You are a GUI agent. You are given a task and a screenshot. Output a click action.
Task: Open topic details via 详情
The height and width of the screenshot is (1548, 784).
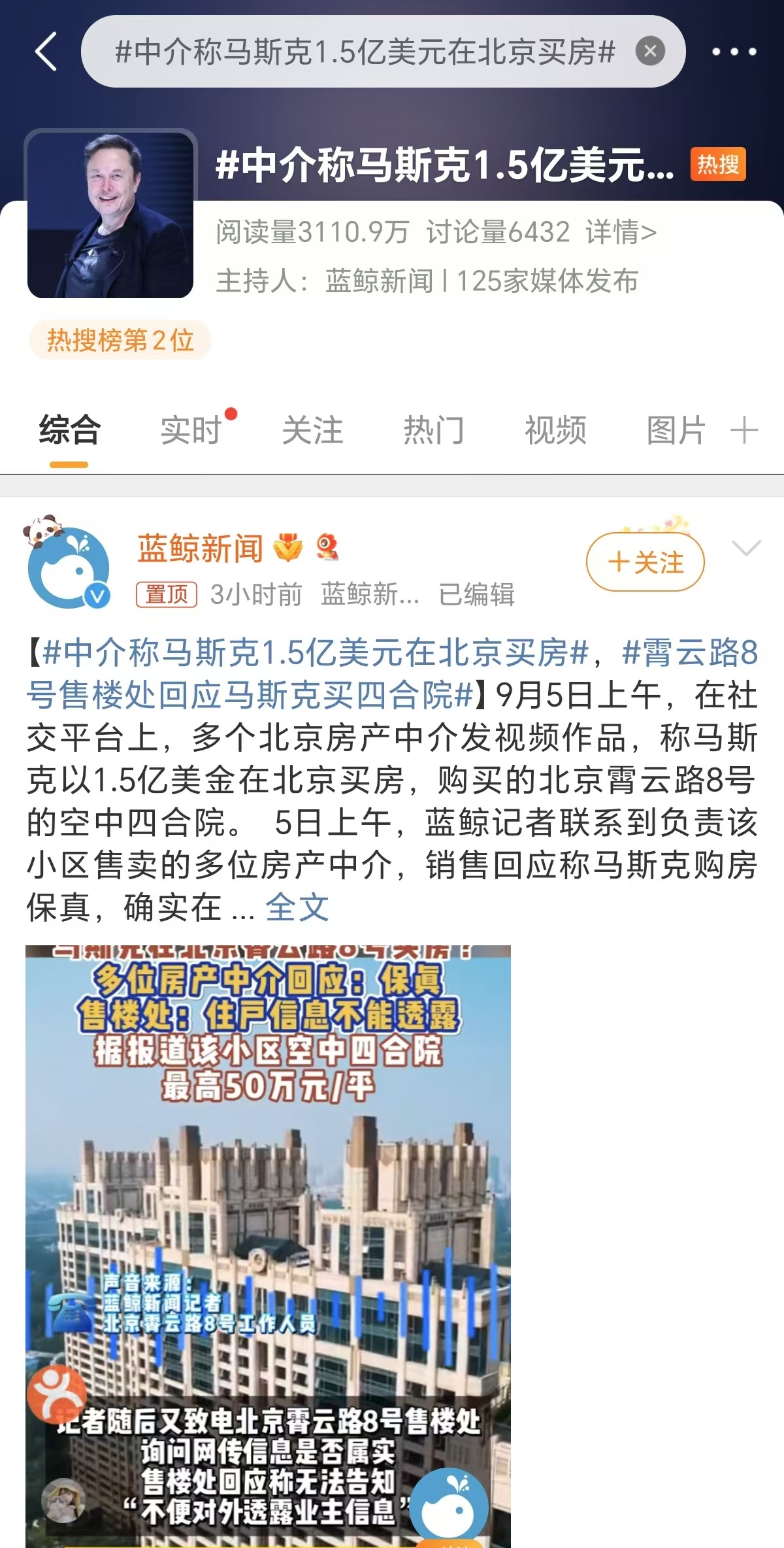[621, 232]
